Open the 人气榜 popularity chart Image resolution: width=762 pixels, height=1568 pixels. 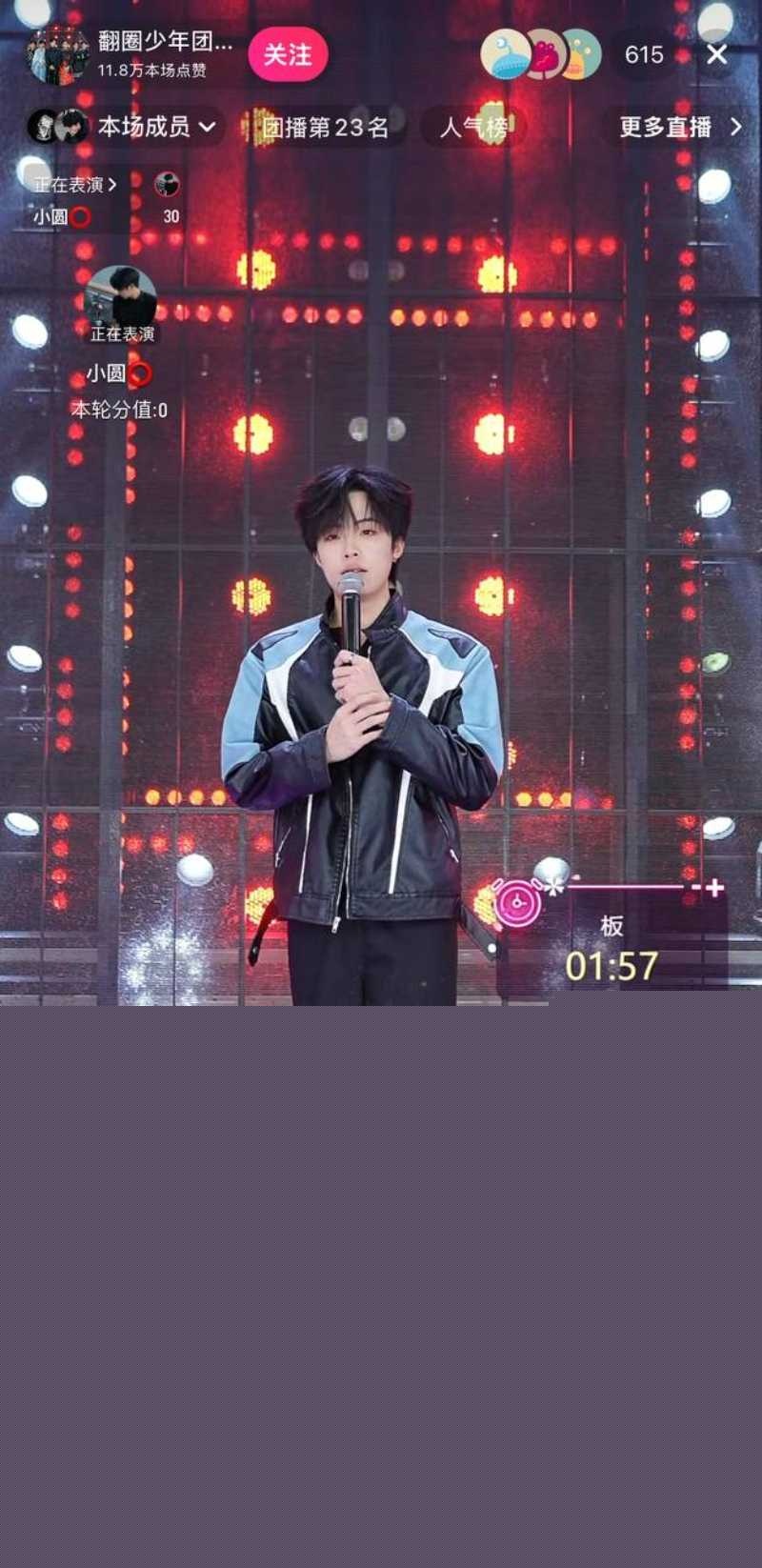(472, 127)
